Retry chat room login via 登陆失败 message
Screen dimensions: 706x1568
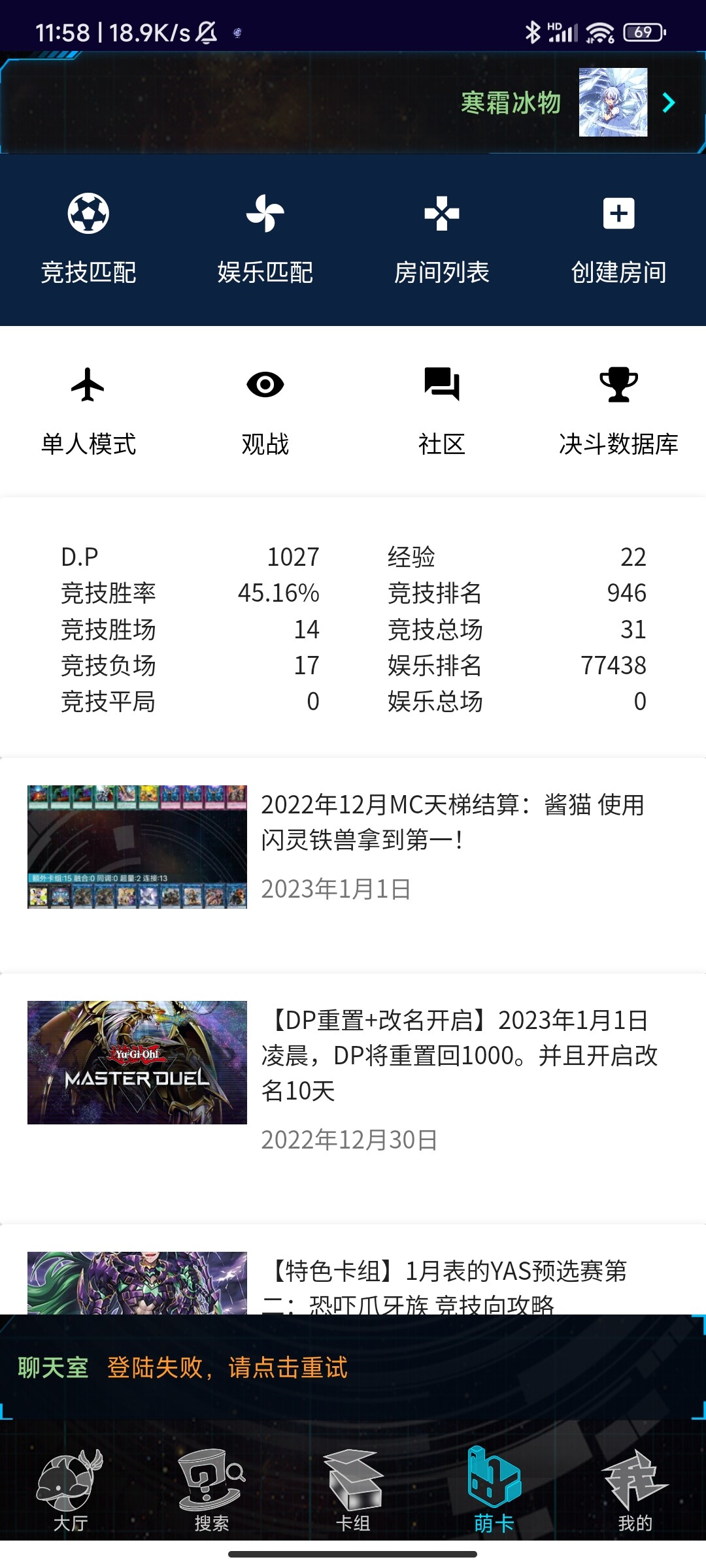[227, 1367]
